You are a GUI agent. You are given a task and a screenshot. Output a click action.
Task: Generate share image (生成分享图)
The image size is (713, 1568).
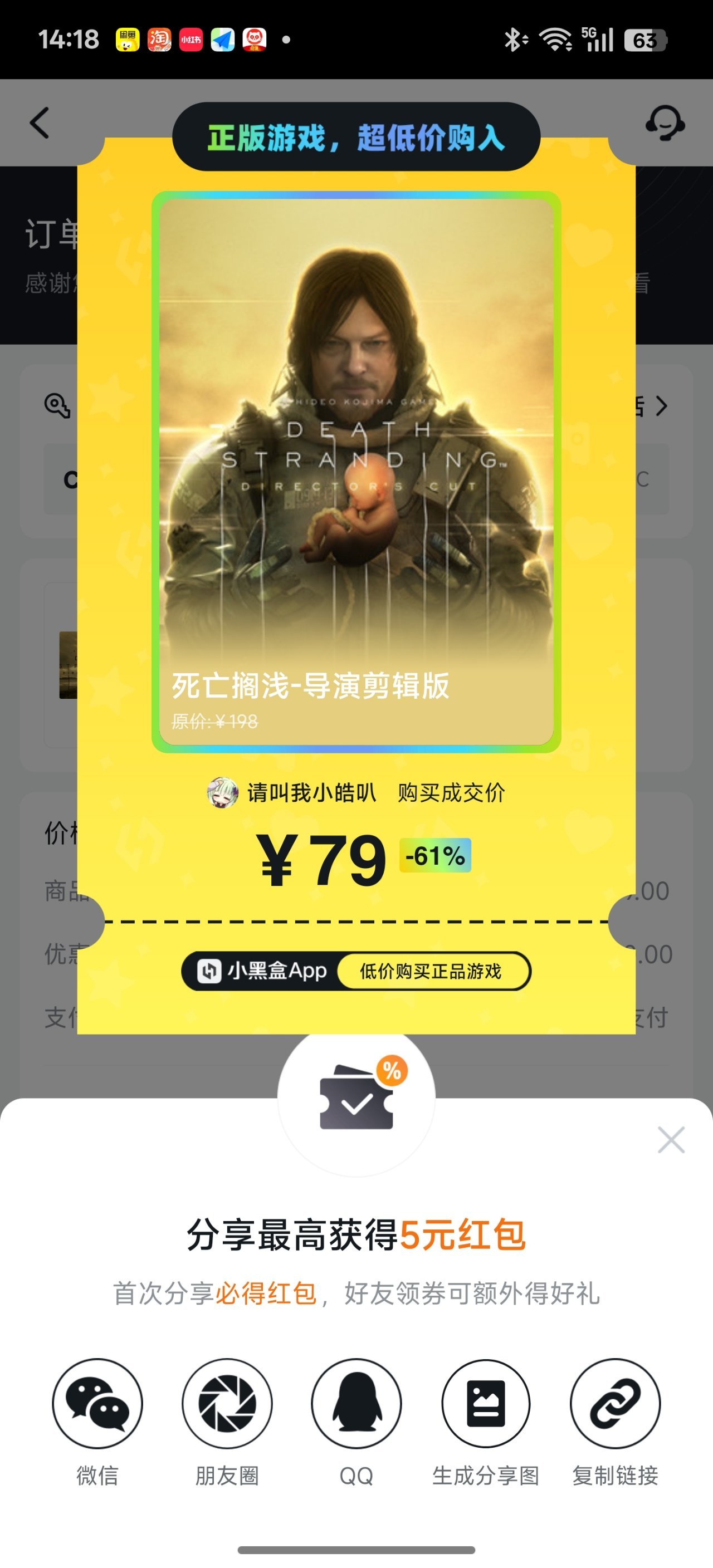(485, 1403)
